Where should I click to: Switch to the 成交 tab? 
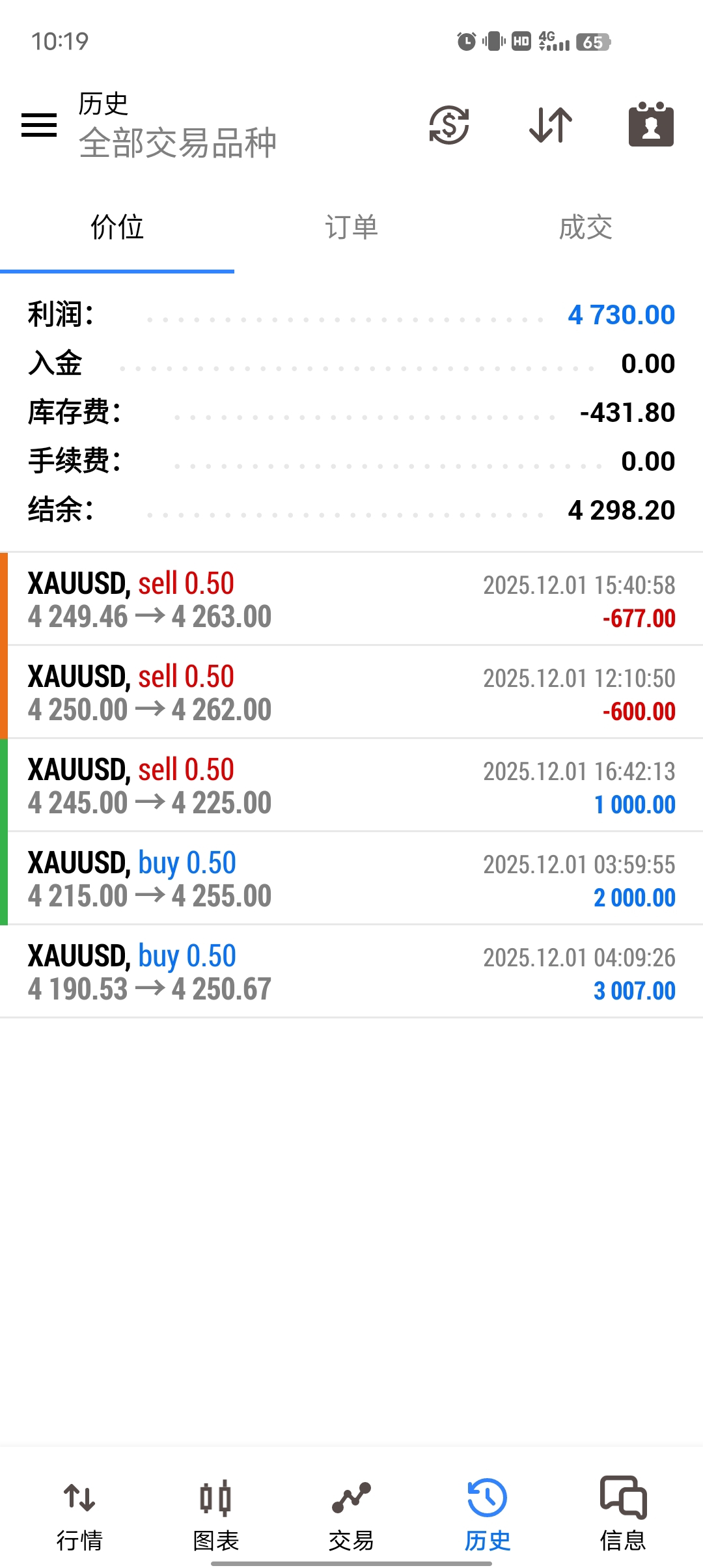(x=586, y=228)
